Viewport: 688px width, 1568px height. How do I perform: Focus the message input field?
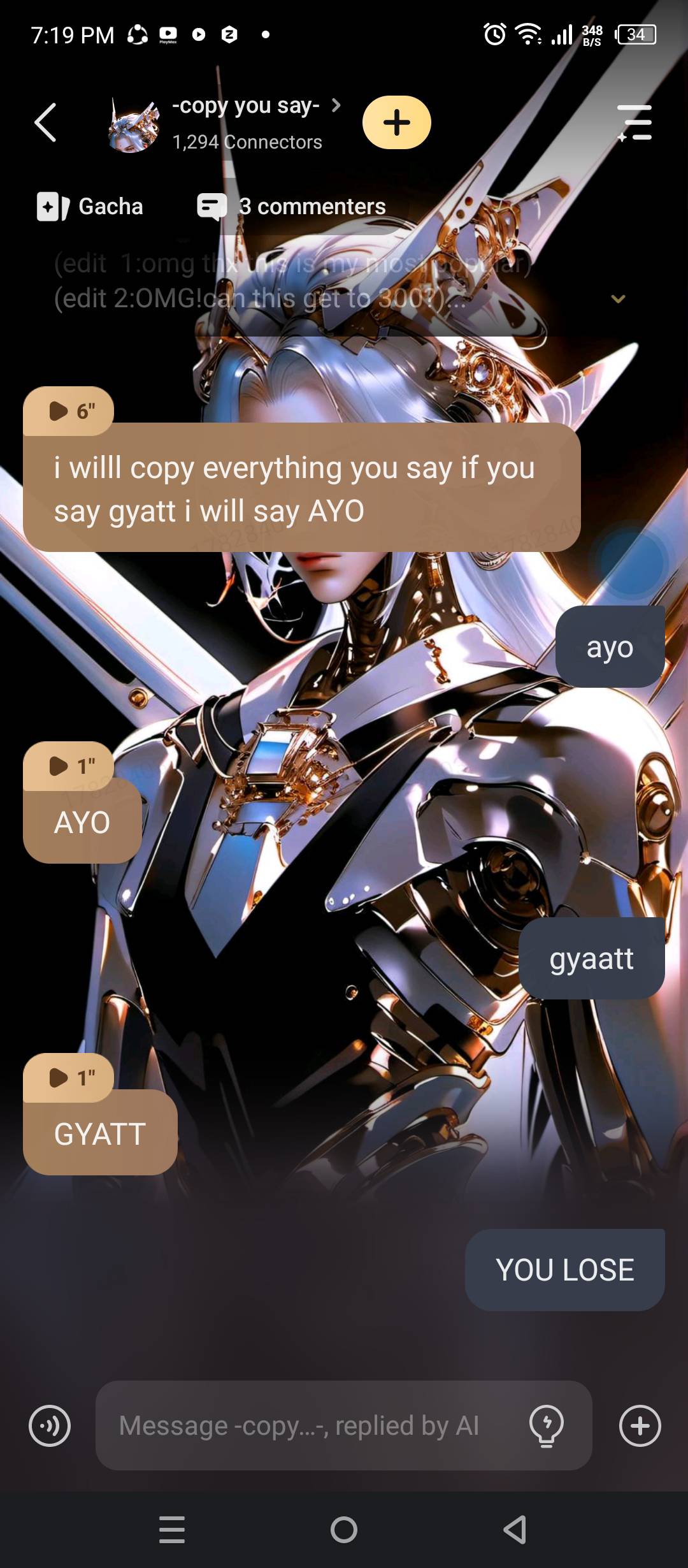pos(306,1425)
